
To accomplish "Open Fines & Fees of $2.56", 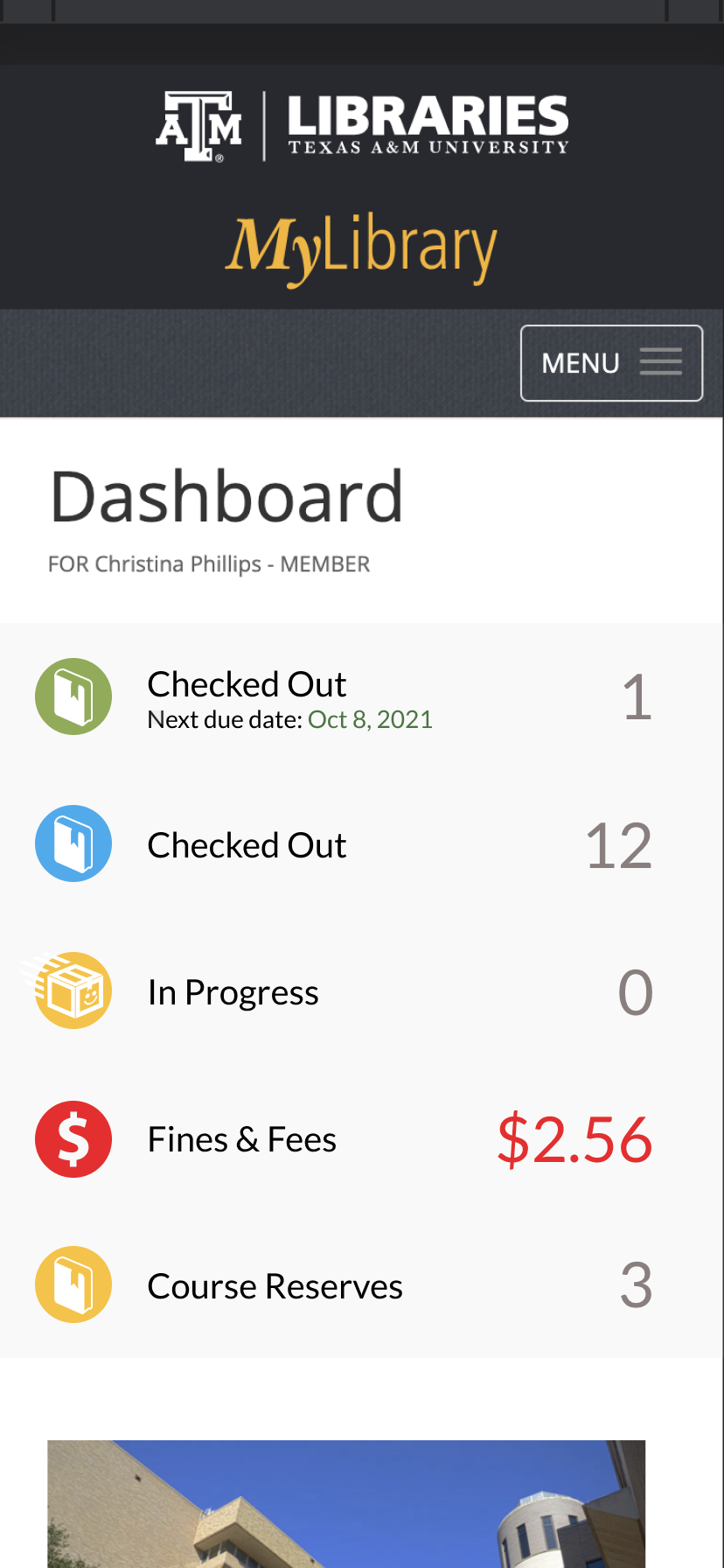I will click(362, 1138).
